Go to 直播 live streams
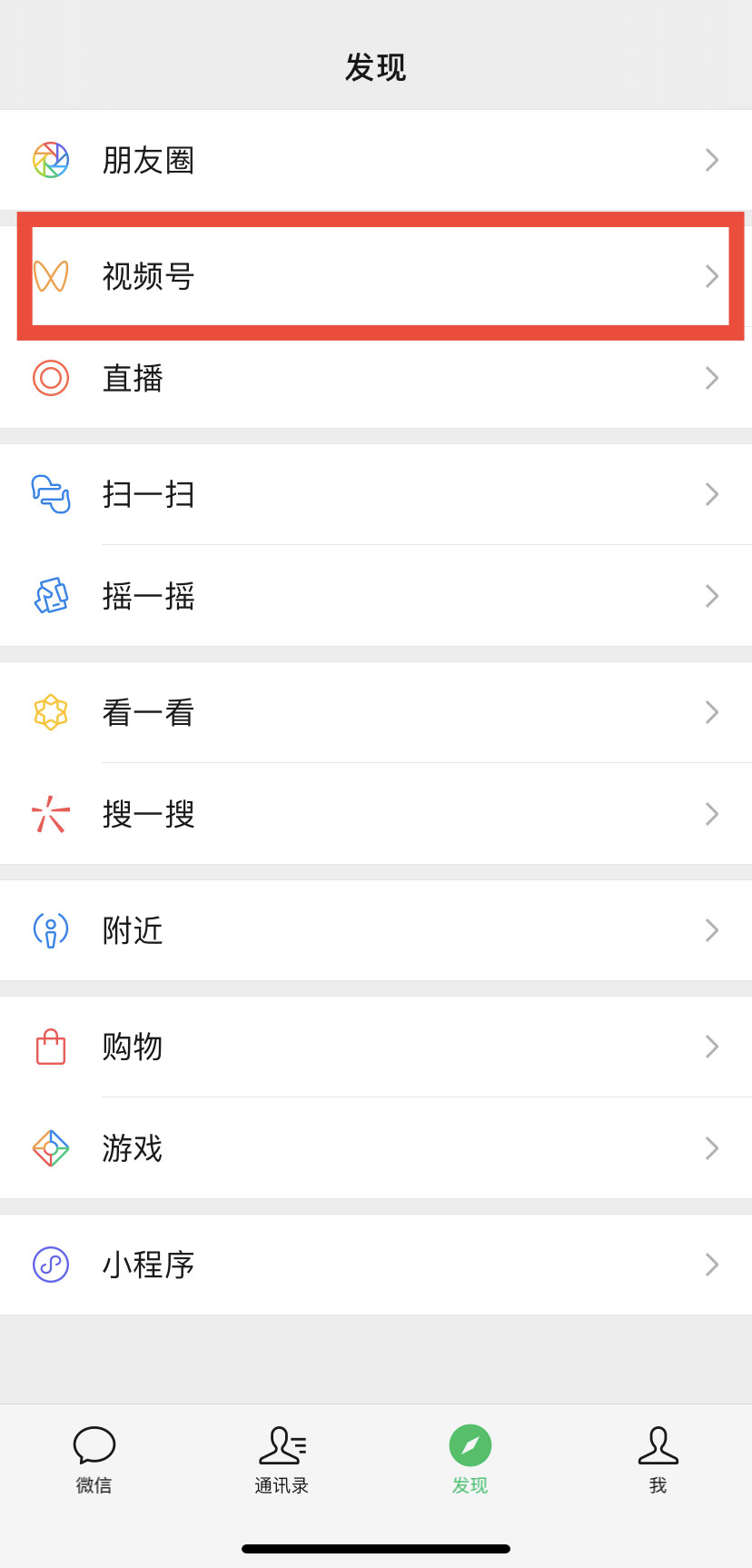Image resolution: width=752 pixels, height=1568 pixels. click(376, 378)
